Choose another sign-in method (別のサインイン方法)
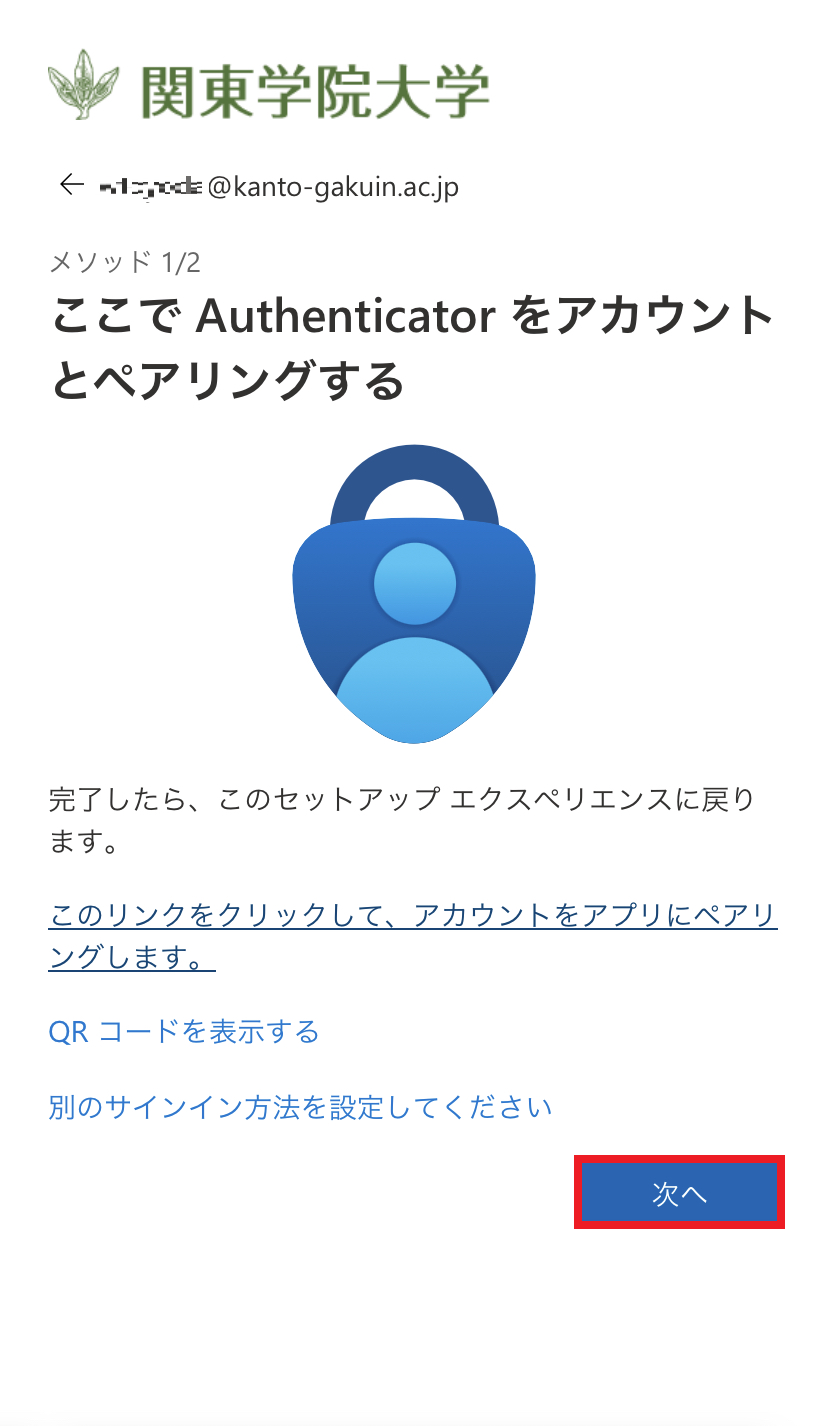Viewport: 828px width, 1426px height. pyautogui.click(x=300, y=1107)
